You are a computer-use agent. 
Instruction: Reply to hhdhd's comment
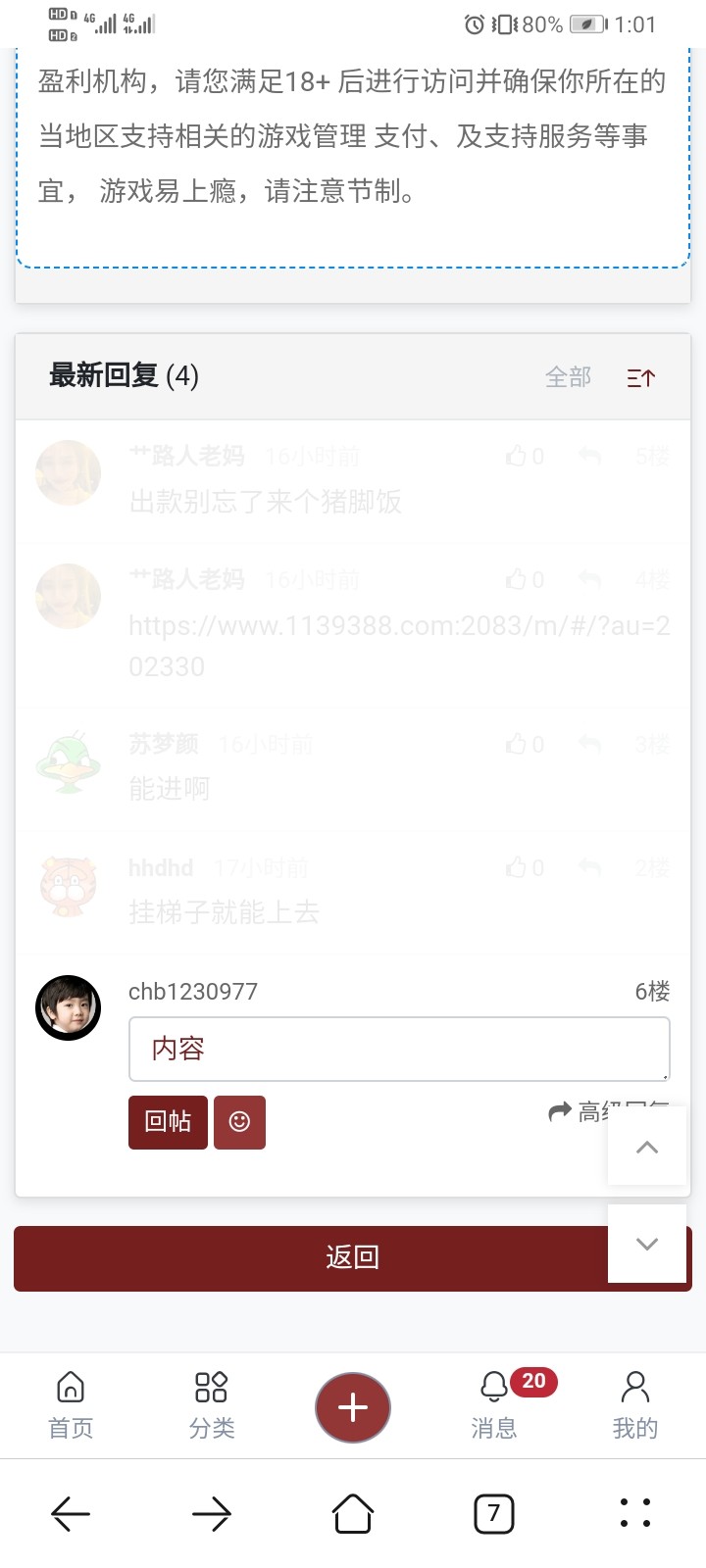tap(589, 867)
